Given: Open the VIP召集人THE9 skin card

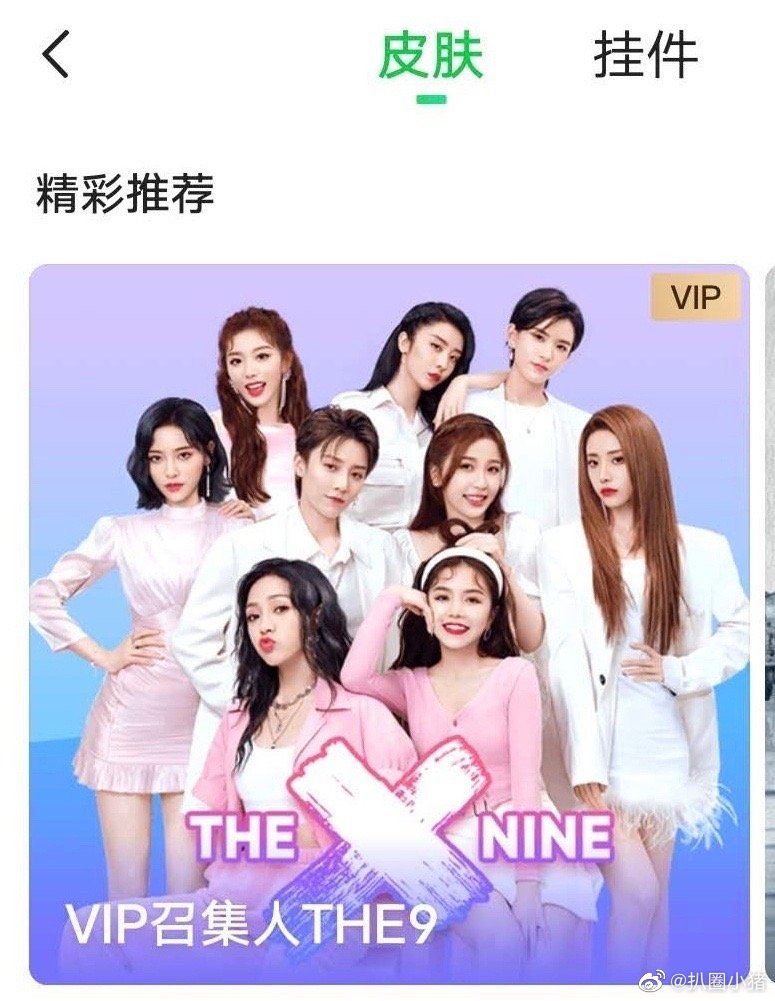Looking at the screenshot, I should [x=389, y=620].
